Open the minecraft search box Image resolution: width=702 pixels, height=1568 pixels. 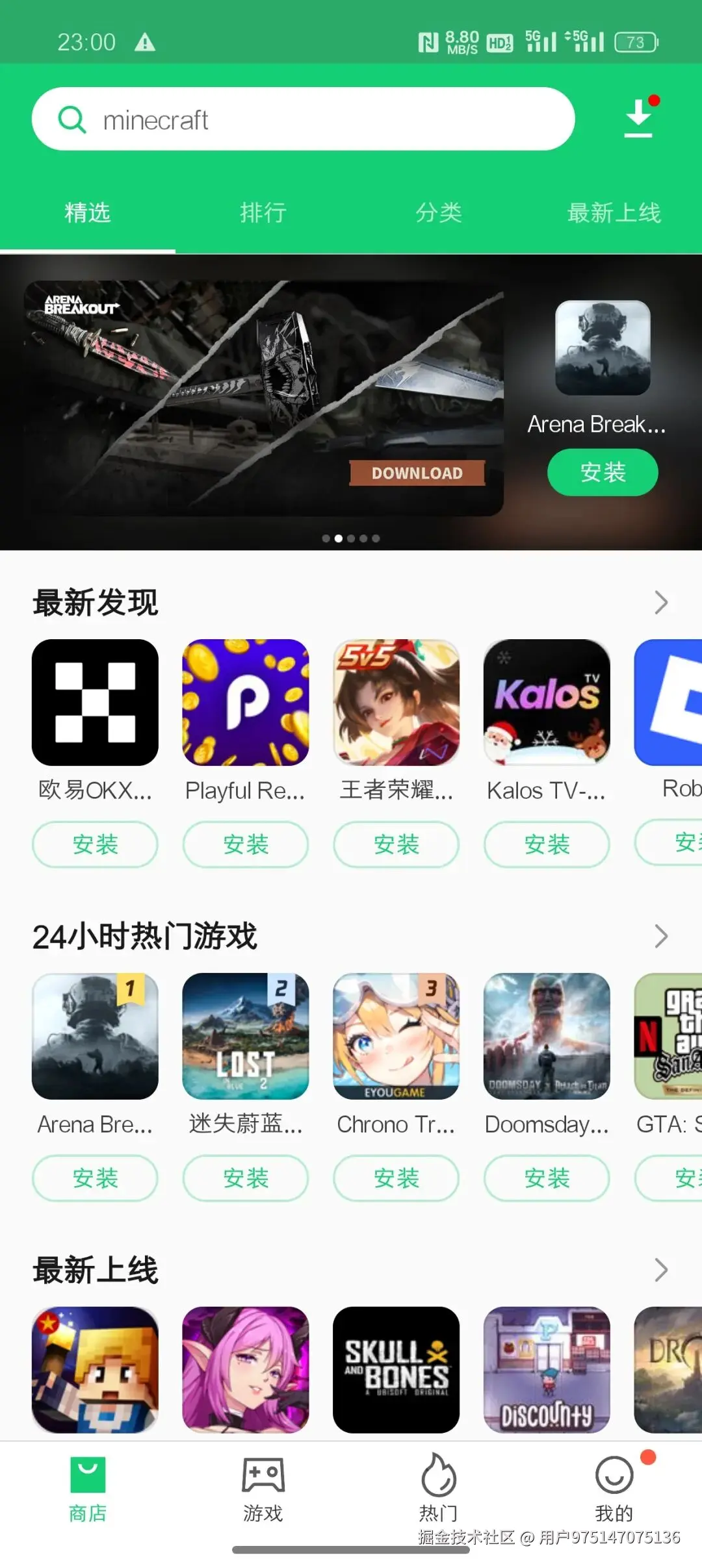point(303,120)
